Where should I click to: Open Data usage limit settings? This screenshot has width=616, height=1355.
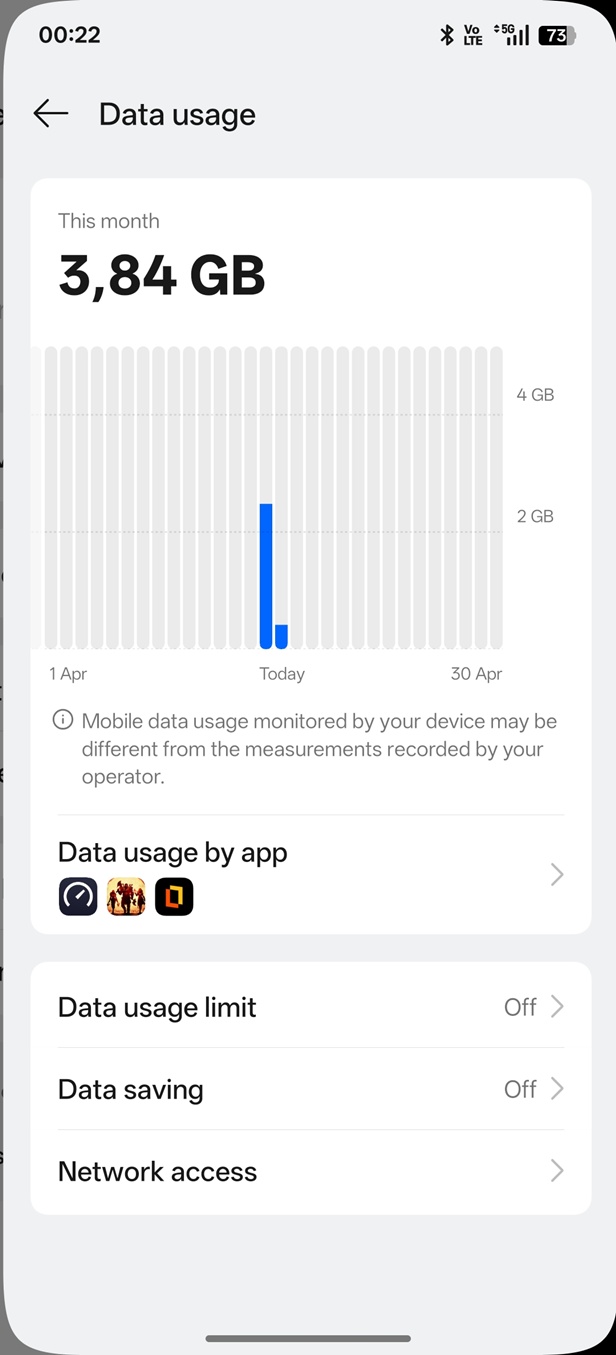tap(310, 1007)
